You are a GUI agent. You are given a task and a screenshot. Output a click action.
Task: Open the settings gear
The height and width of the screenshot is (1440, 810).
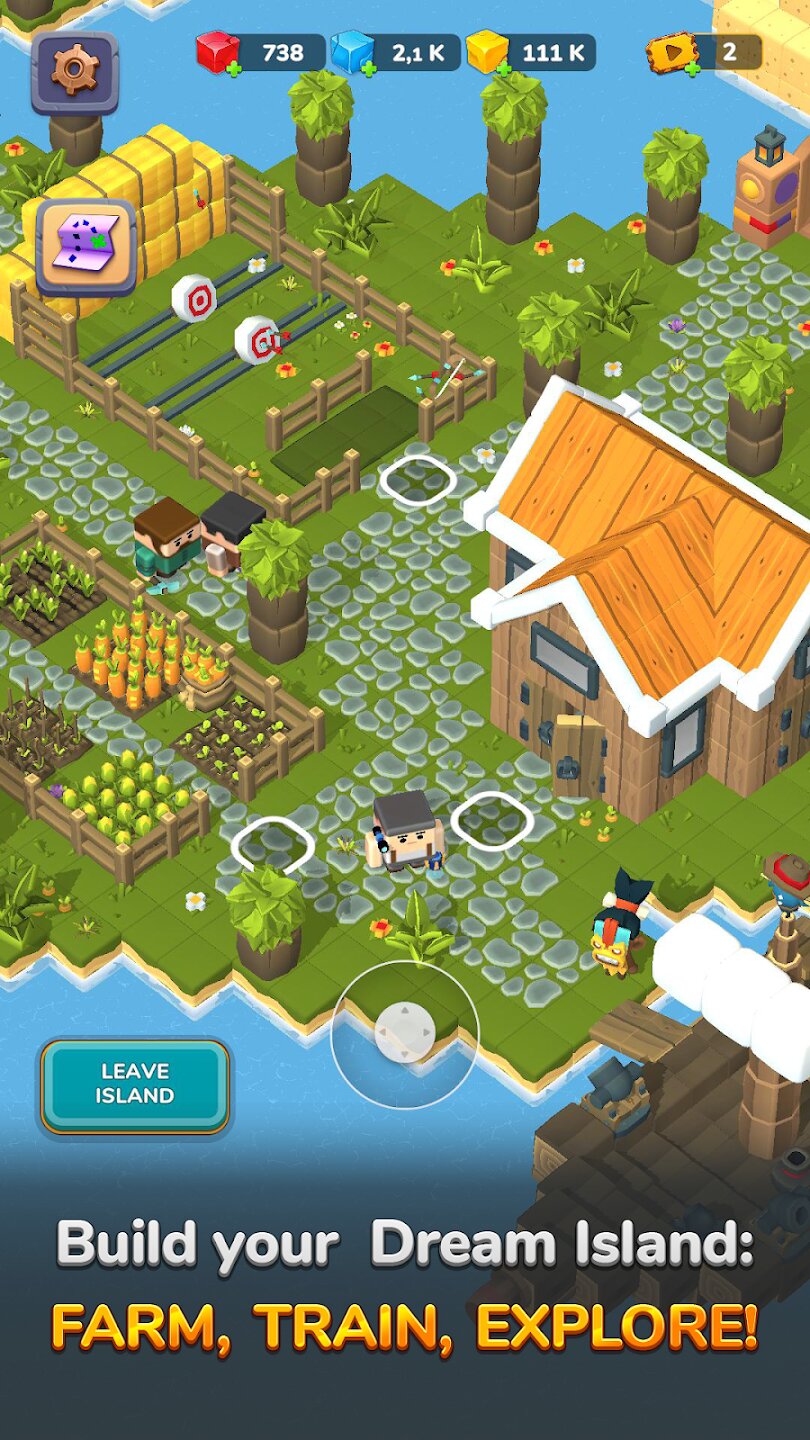(75, 72)
